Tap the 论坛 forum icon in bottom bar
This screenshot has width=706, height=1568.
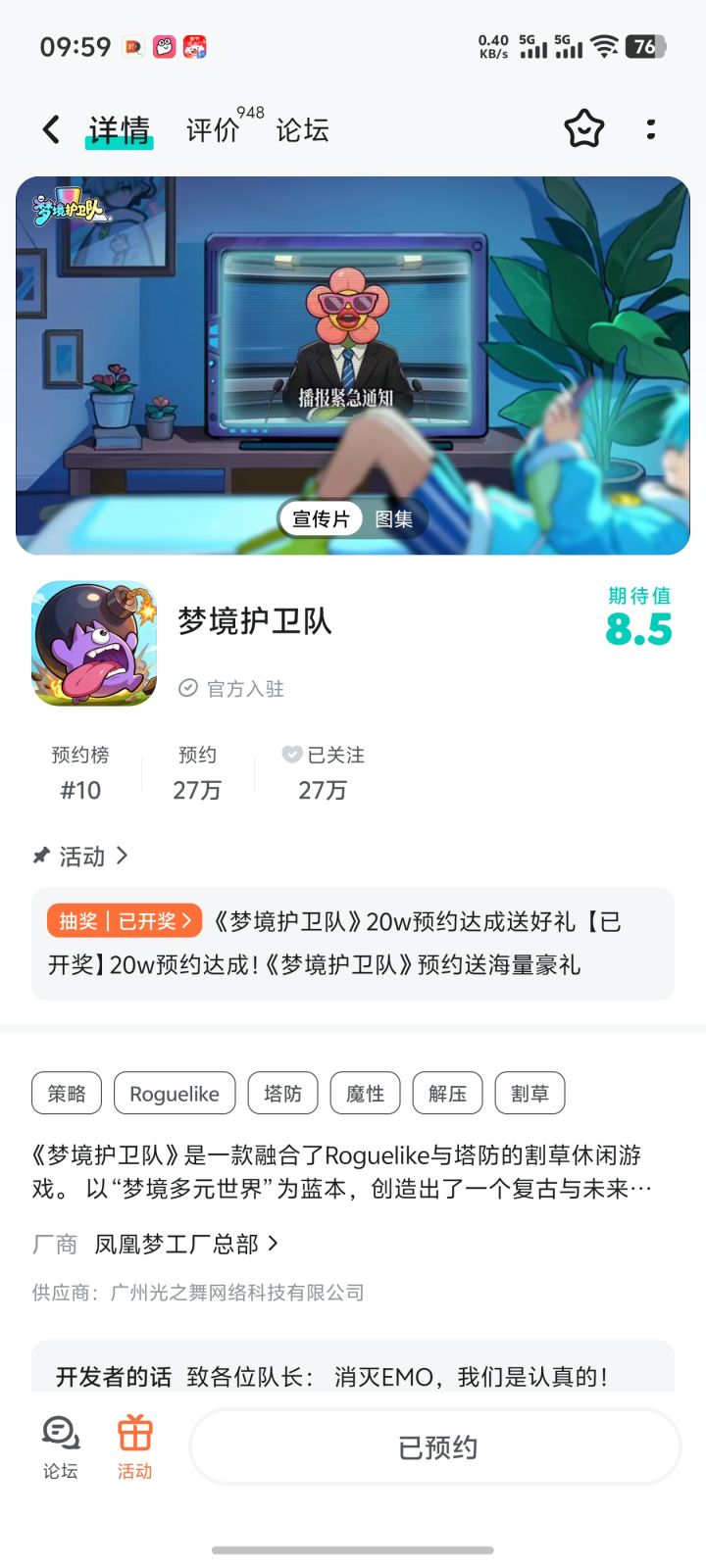[60, 1443]
